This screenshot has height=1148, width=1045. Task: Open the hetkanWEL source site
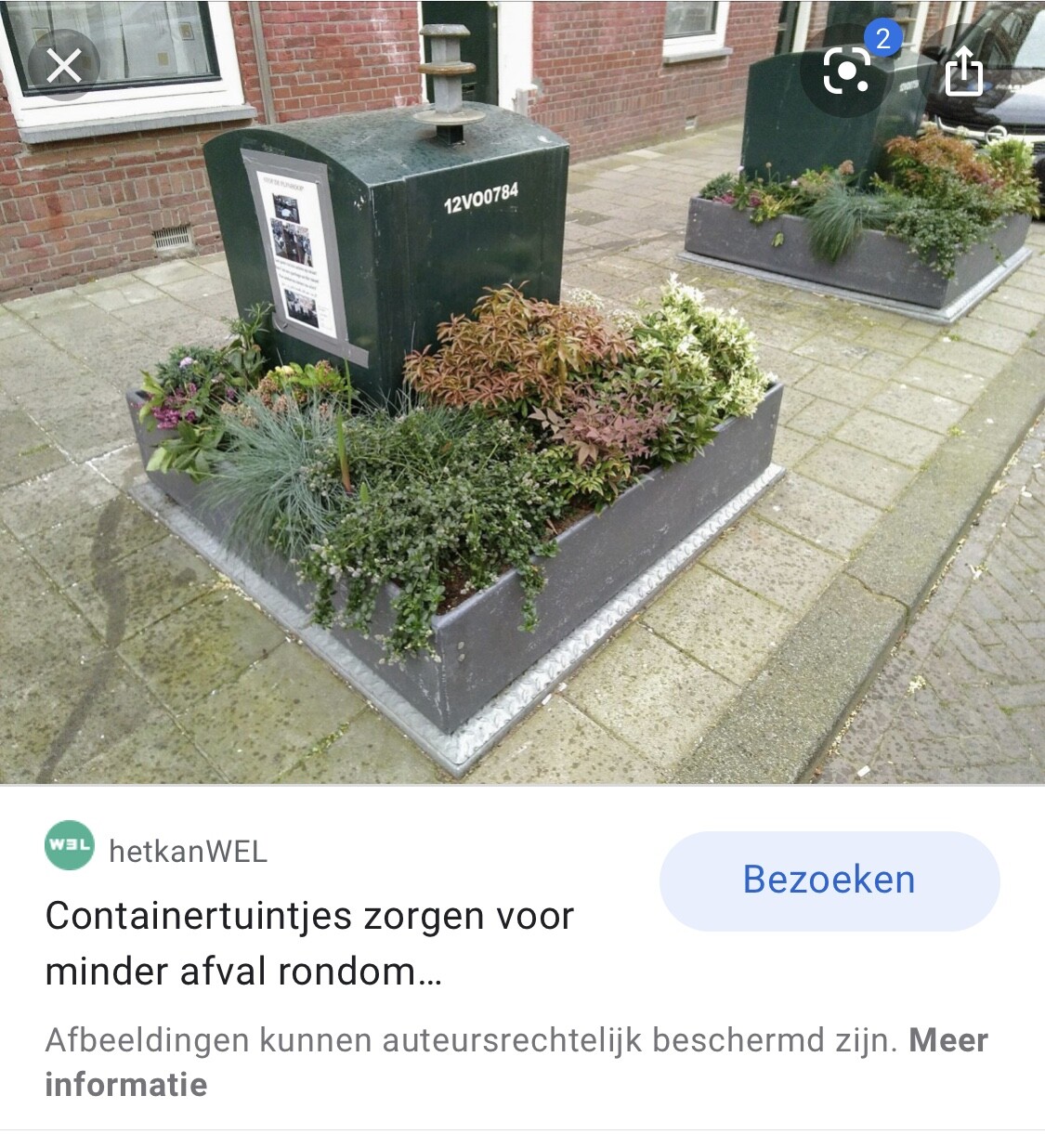[x=186, y=850]
